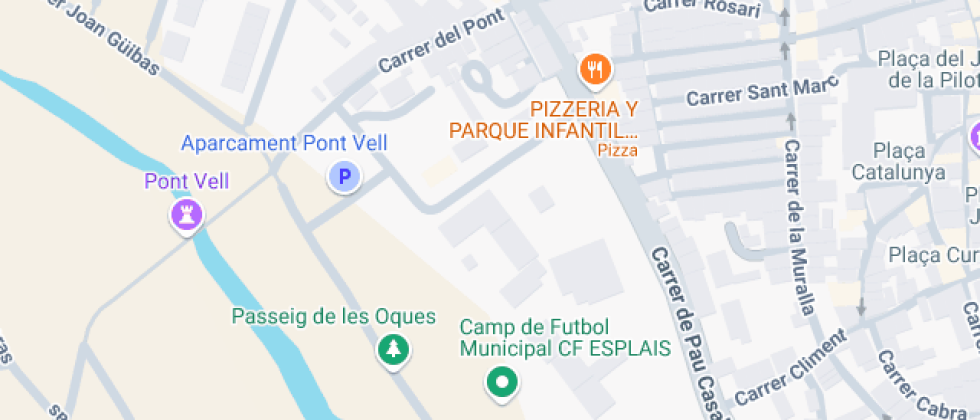
Task: Tap the pizzeria restaurant pin
Action: (595, 69)
